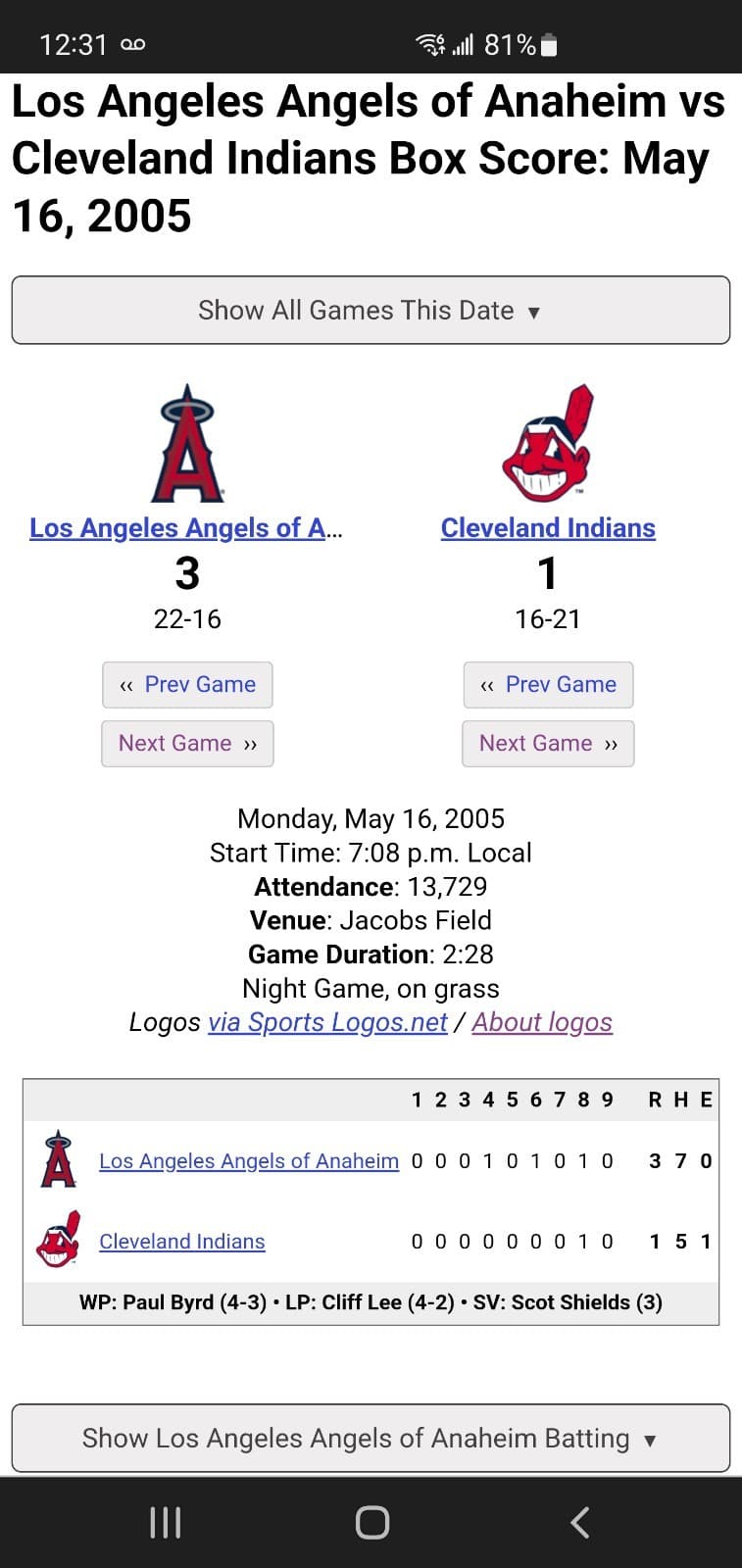Select the small Indians logo in the linescore
The height and width of the screenshot is (1568, 742).
[56, 1241]
